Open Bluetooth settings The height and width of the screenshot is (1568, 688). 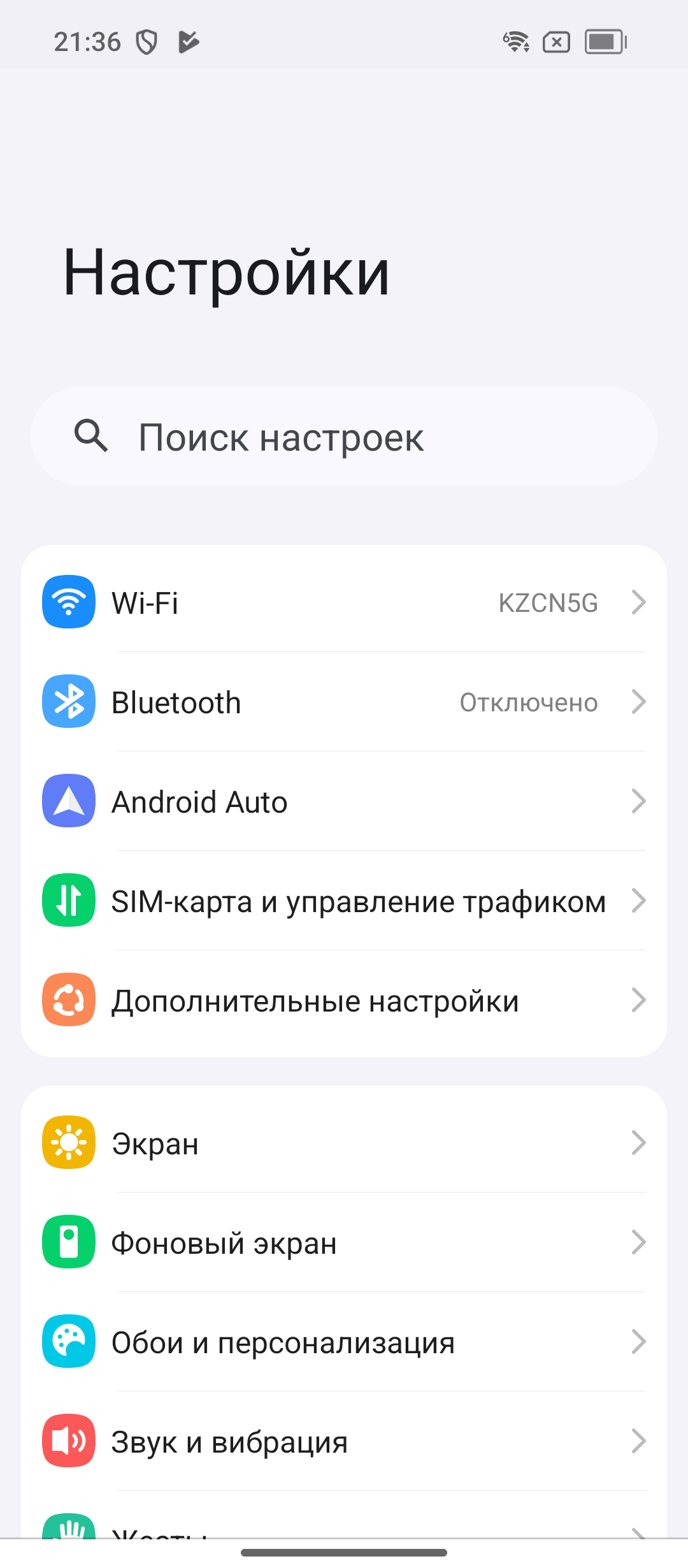pyautogui.click(x=344, y=702)
